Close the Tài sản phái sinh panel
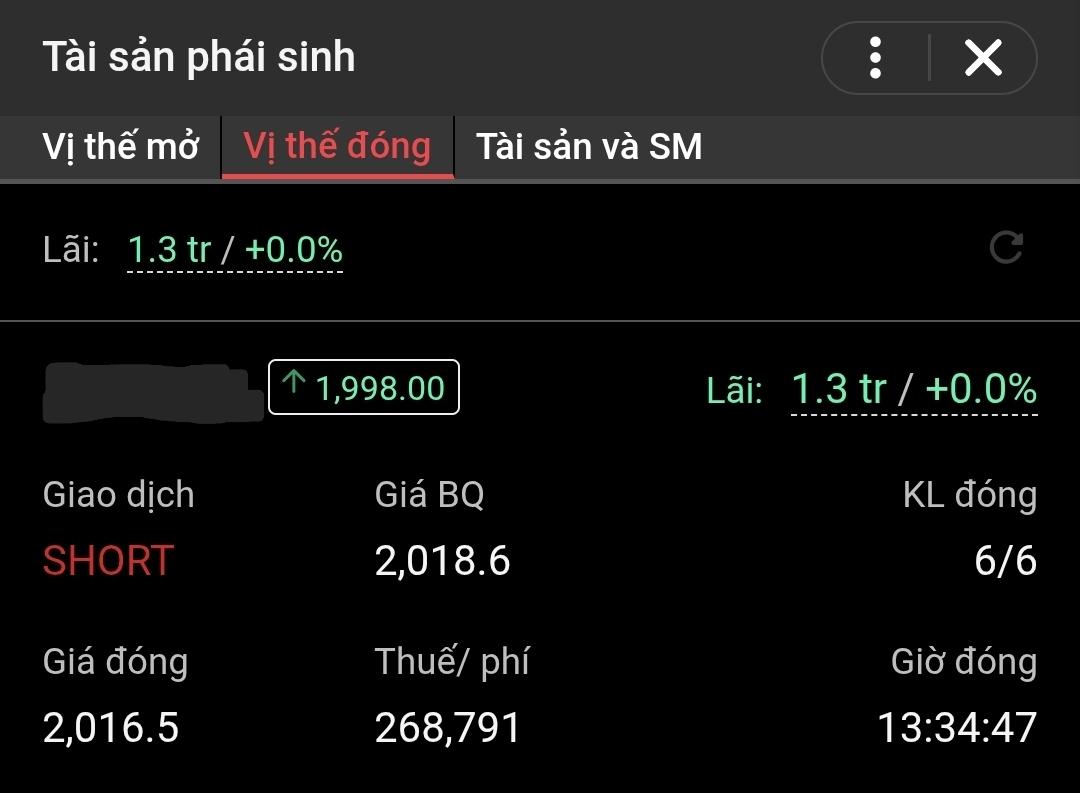Screen dimensions: 1080x793 pos(983,58)
